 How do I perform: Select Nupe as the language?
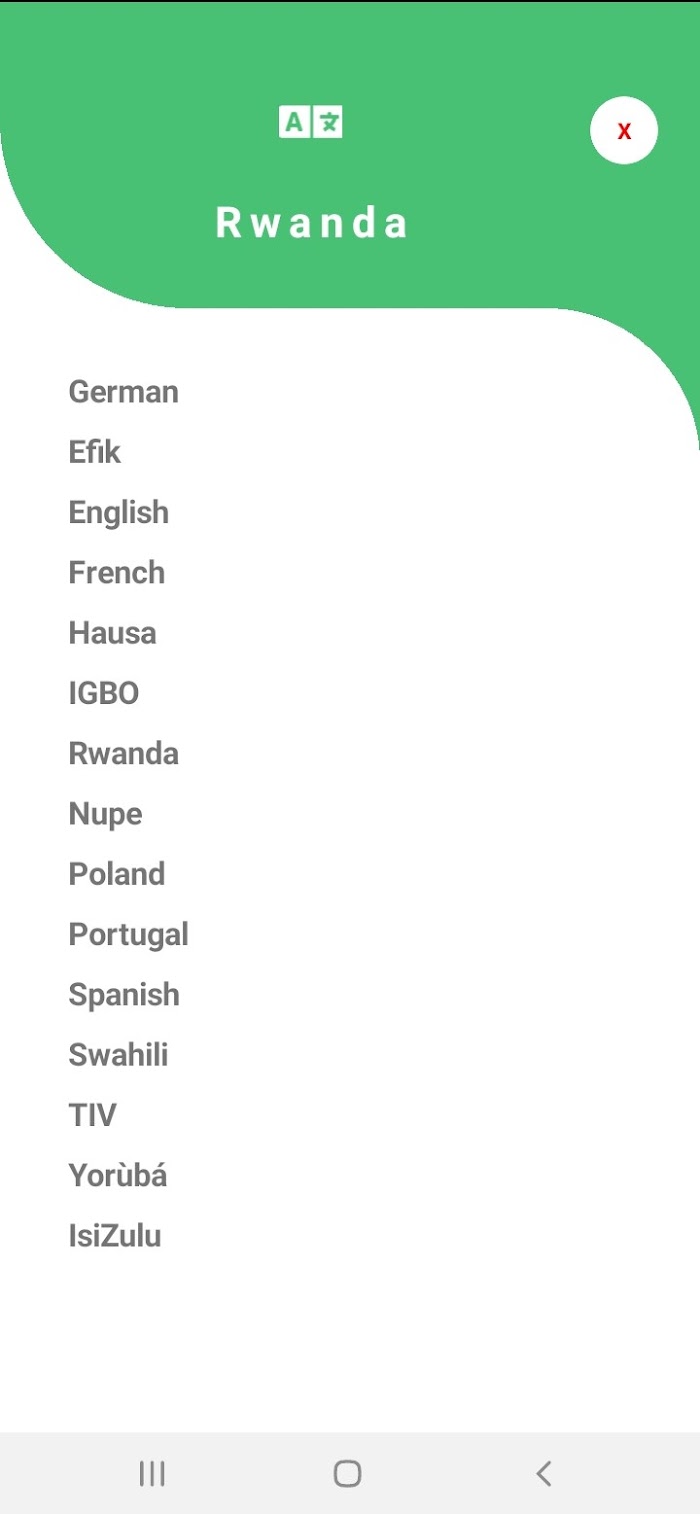click(x=106, y=814)
